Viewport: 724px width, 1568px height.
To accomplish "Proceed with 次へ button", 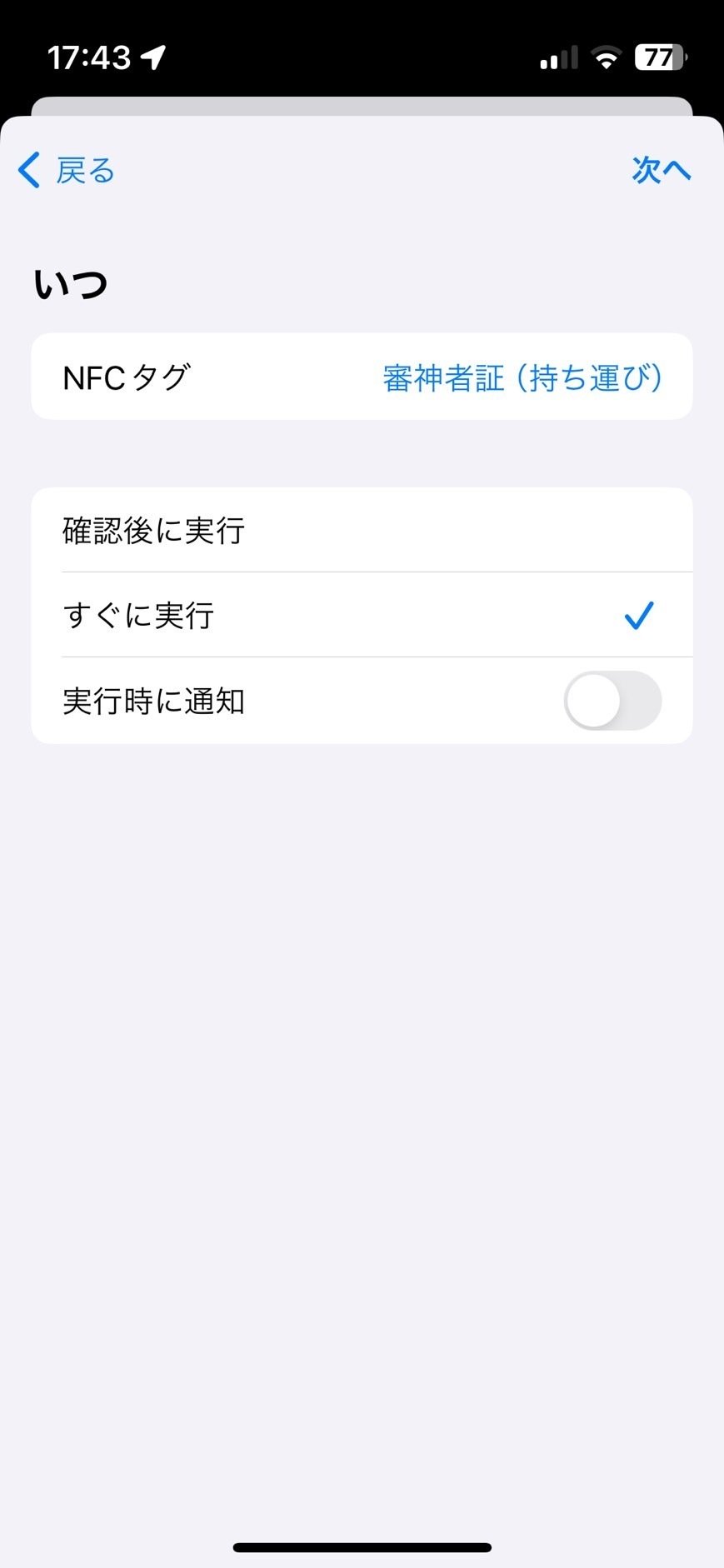I will [x=662, y=170].
